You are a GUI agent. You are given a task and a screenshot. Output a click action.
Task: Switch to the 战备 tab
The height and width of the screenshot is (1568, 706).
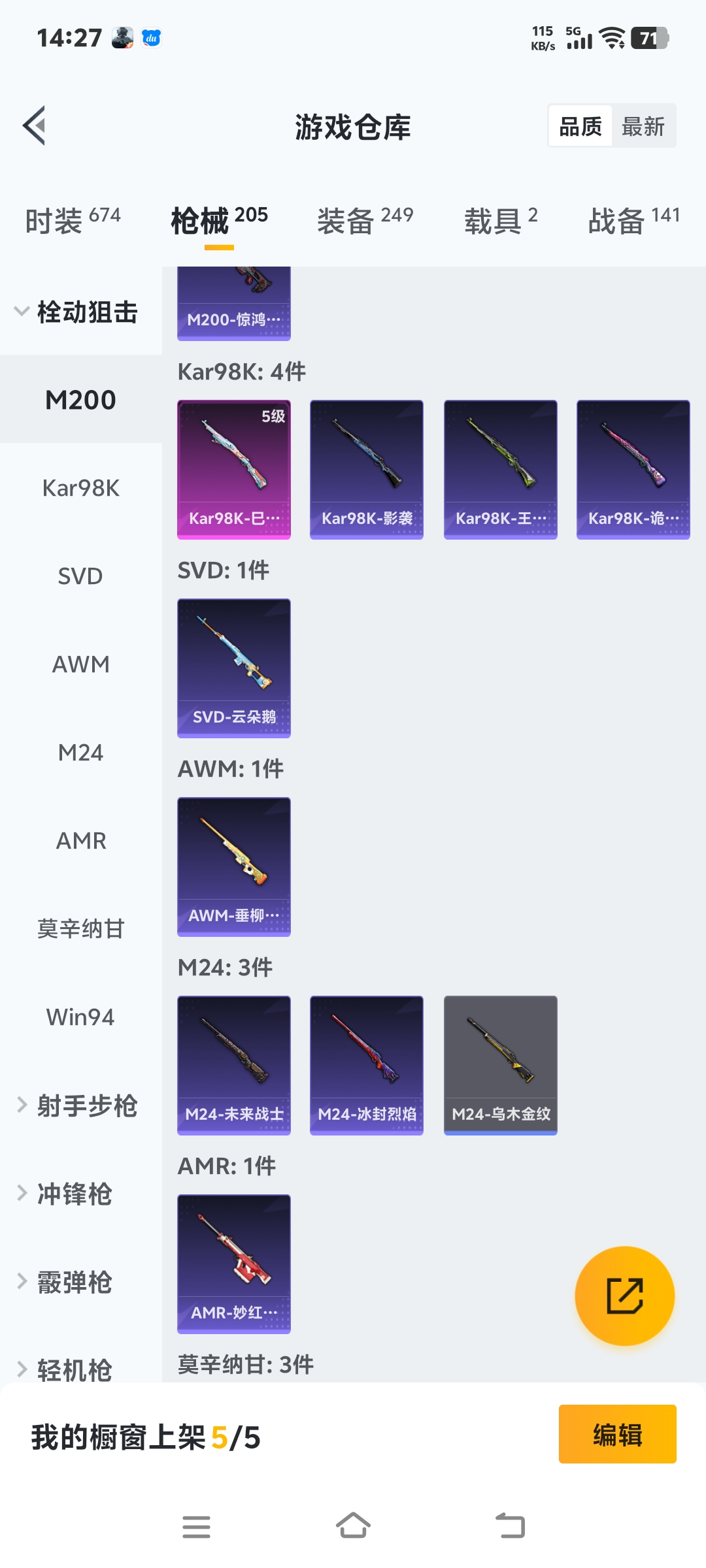(x=633, y=220)
